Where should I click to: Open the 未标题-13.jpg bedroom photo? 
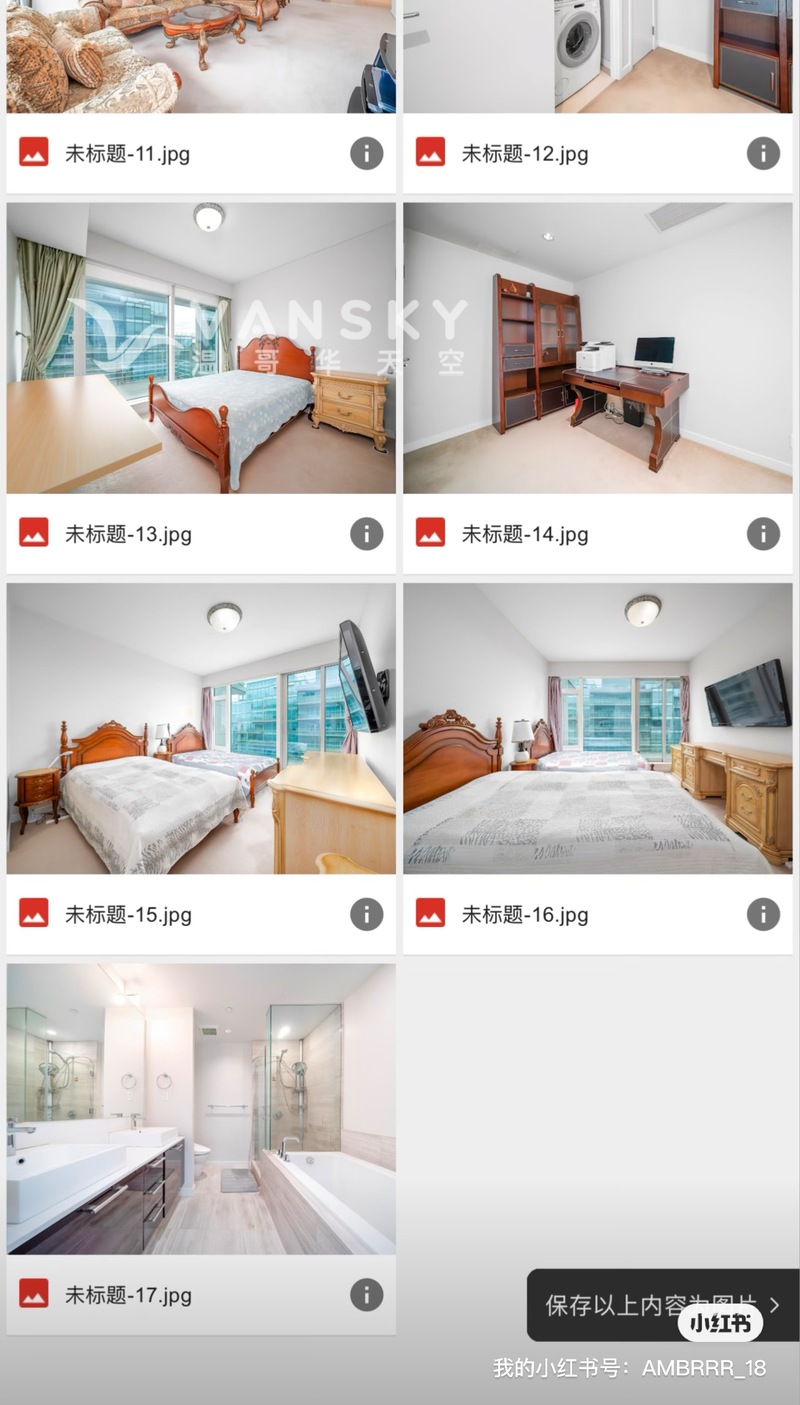(x=200, y=348)
